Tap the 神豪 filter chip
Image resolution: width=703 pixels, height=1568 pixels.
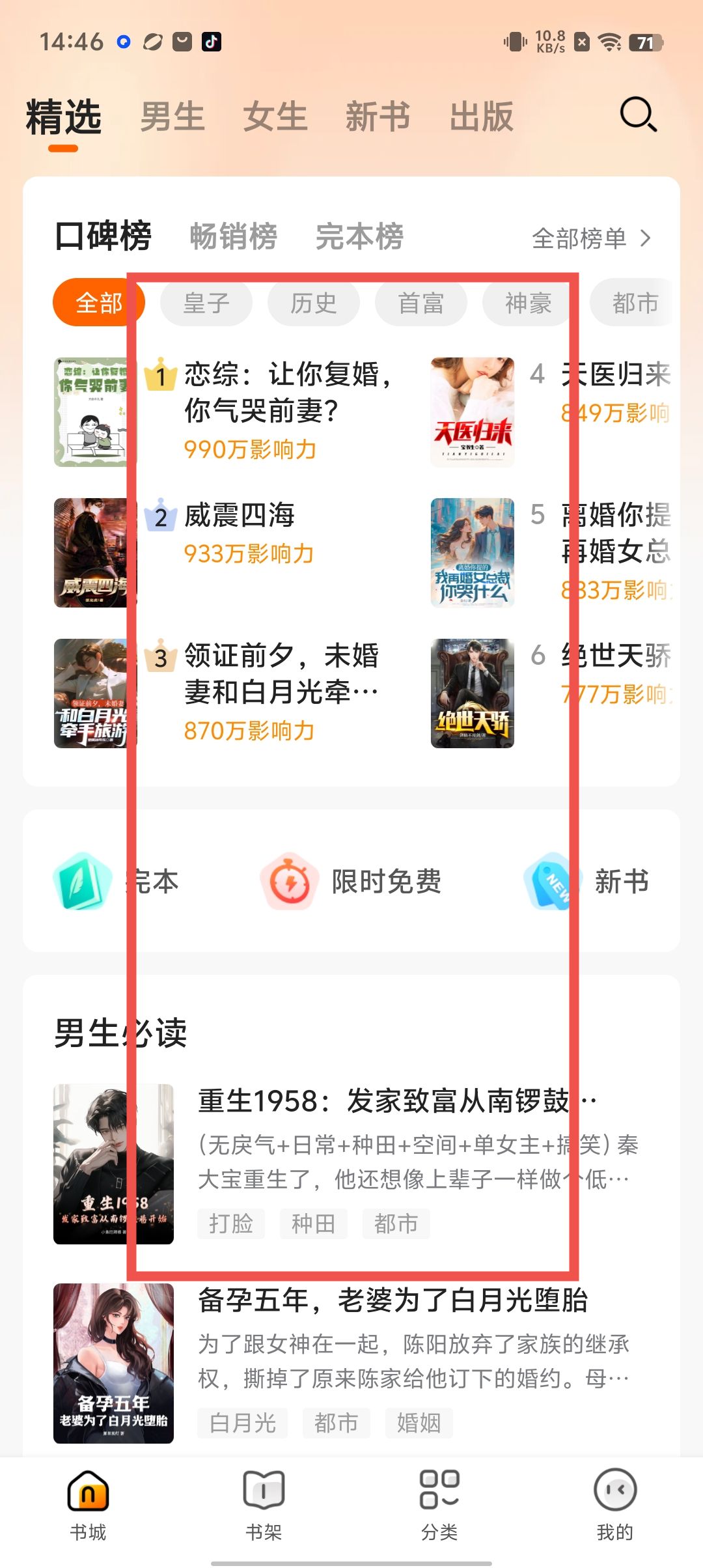tap(528, 303)
